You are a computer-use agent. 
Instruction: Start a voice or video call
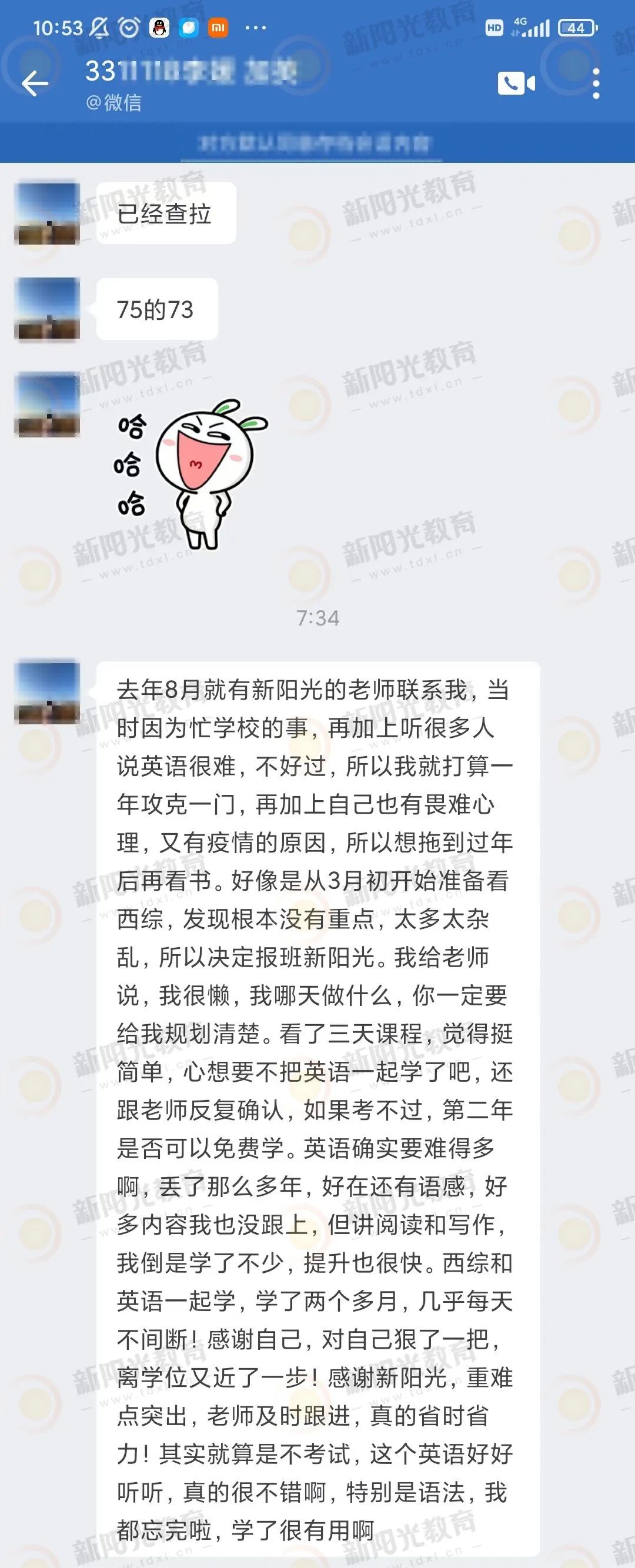(x=516, y=83)
